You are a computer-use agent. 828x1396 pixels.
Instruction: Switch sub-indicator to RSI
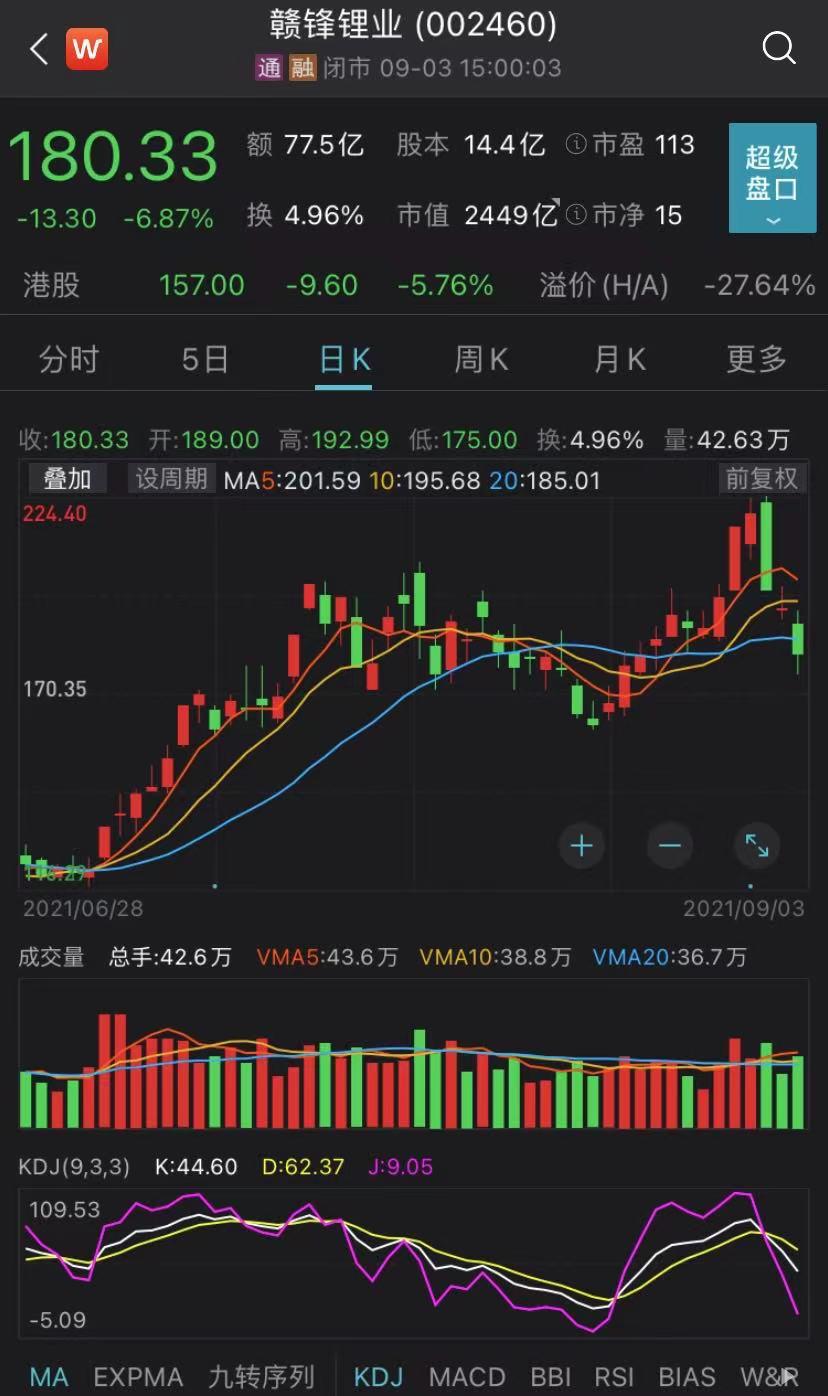coord(614,1377)
